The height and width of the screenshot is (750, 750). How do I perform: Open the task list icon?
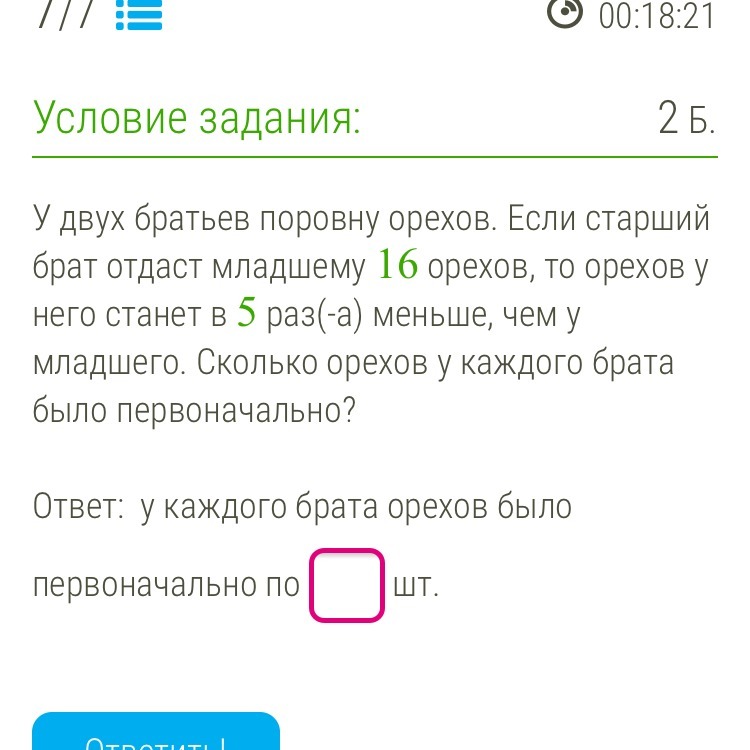coord(138,15)
